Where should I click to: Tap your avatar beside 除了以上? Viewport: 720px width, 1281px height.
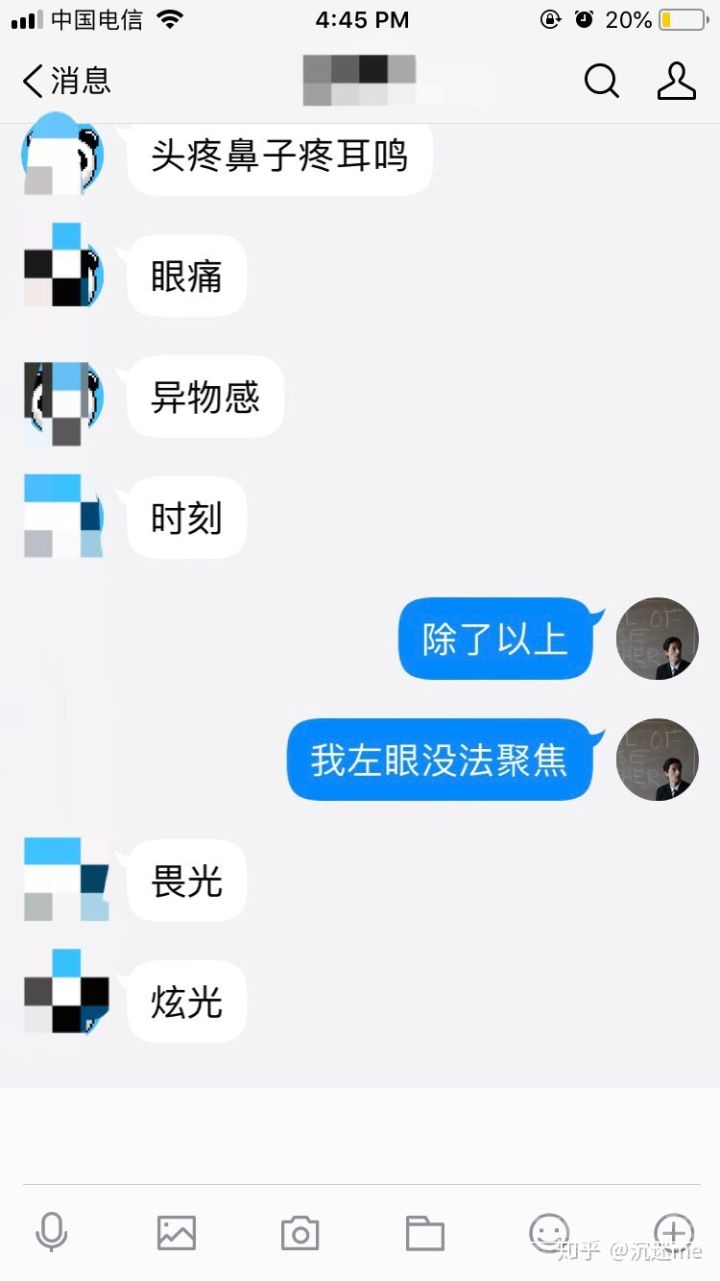[657, 639]
